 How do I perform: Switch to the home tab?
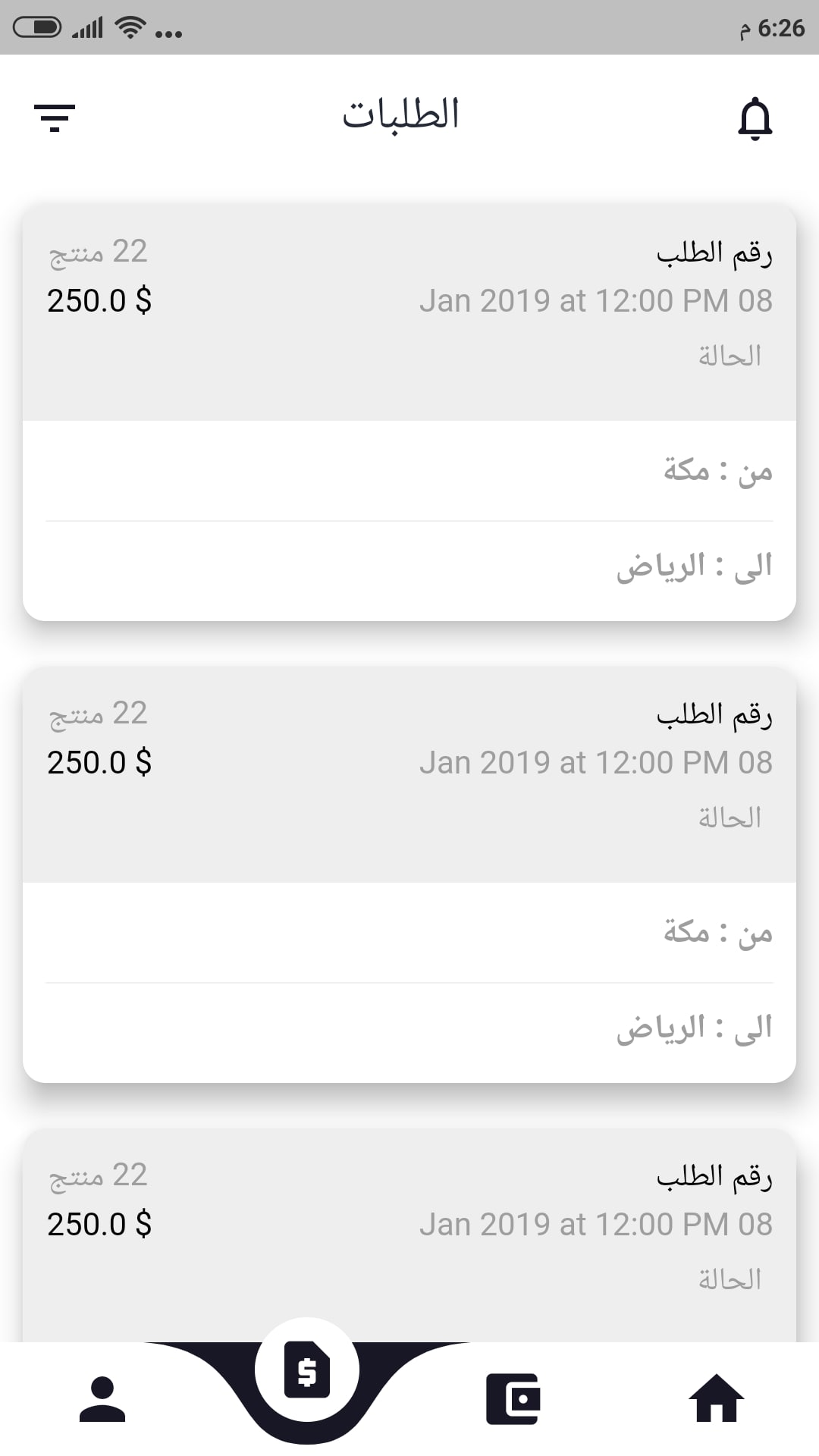[x=717, y=1399]
